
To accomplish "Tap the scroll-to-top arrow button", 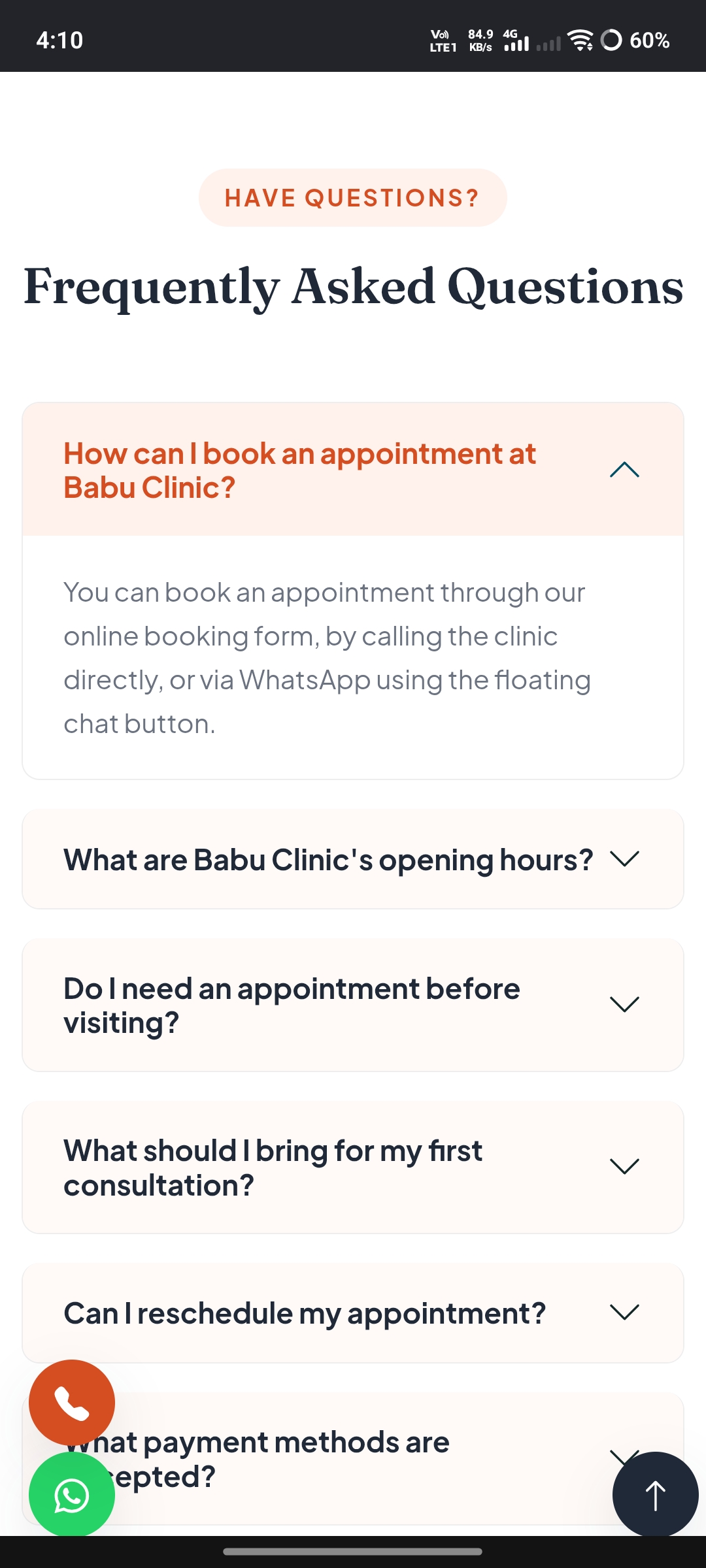I will [655, 1495].
